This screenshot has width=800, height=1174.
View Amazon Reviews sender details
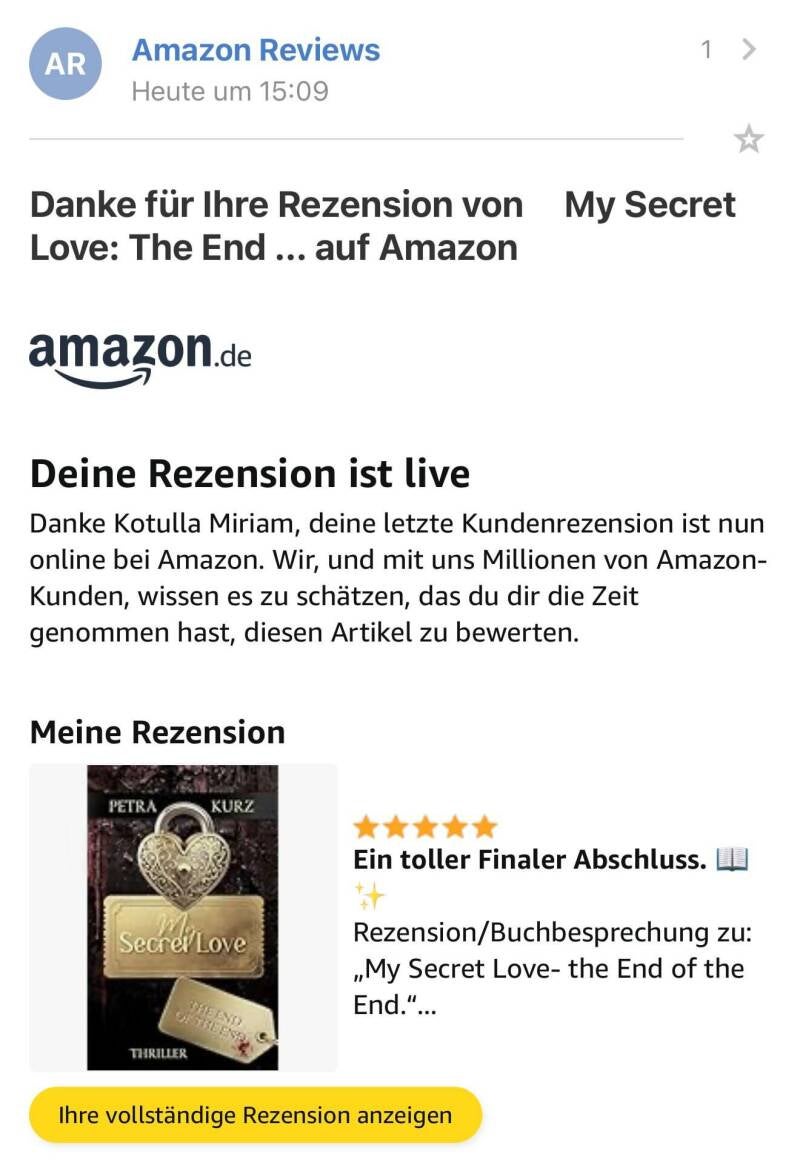[256, 50]
